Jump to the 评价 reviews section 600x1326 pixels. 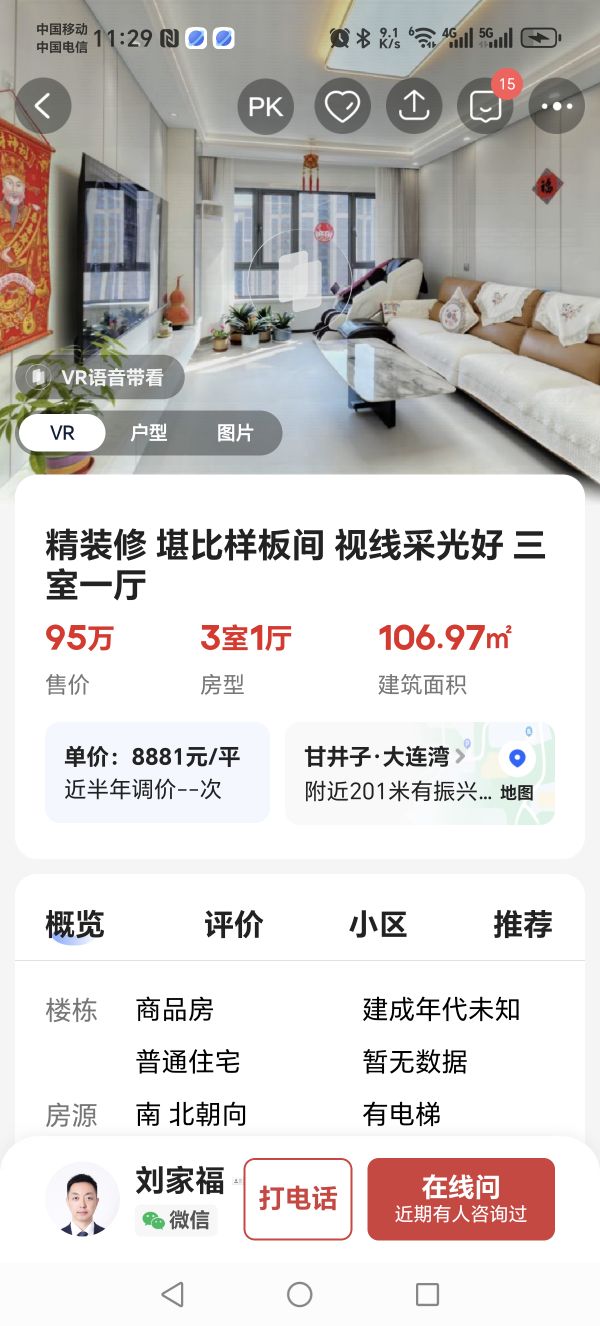click(x=233, y=924)
